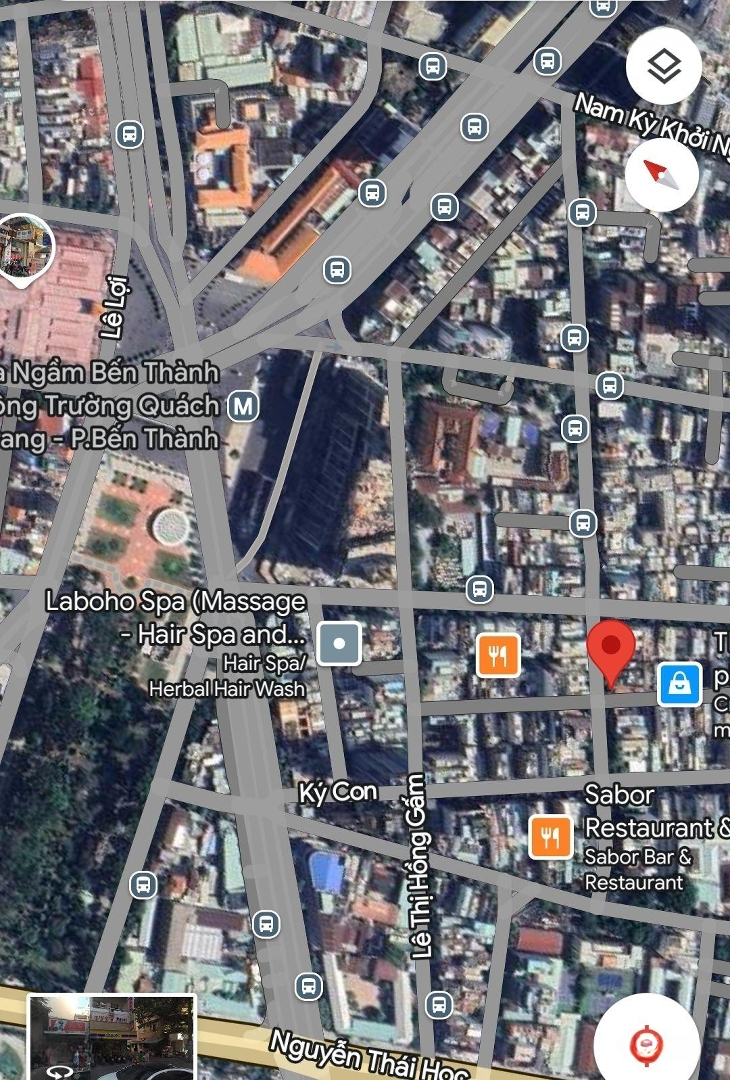This screenshot has height=1080, width=730.
Task: Select the red dropped pin
Action: click(610, 647)
